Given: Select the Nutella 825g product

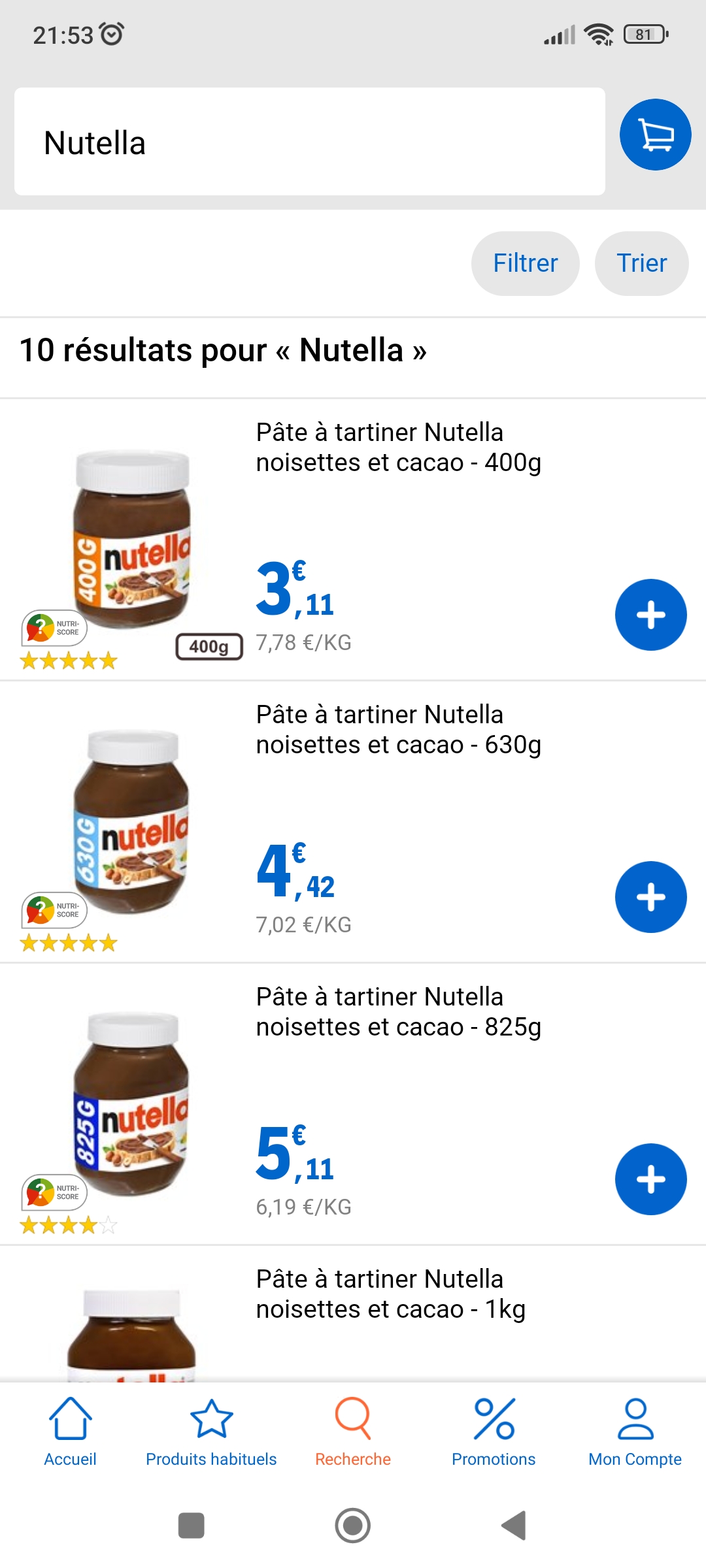Looking at the screenshot, I should tap(398, 1012).
